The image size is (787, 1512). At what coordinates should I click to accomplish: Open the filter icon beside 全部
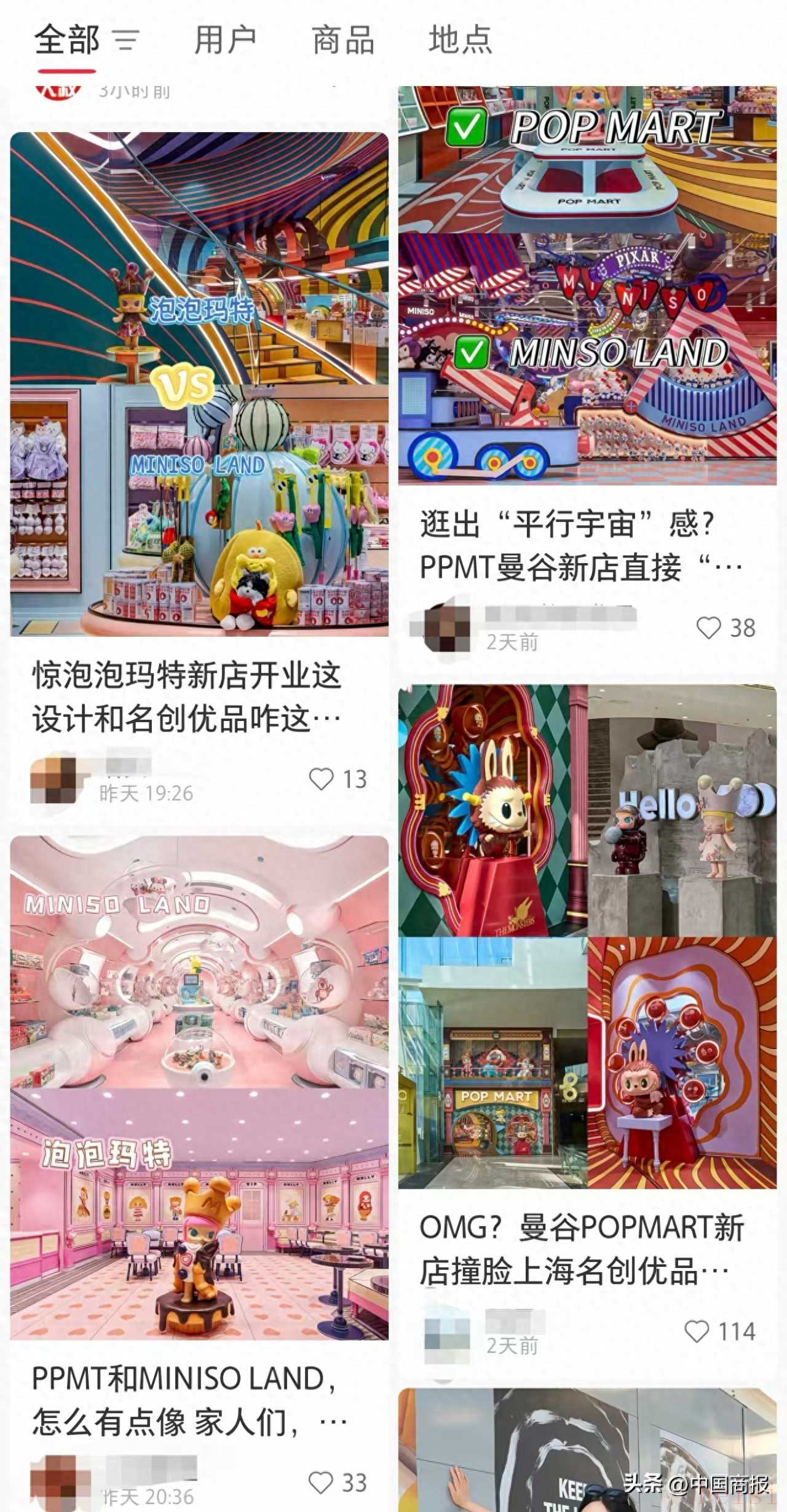click(127, 41)
